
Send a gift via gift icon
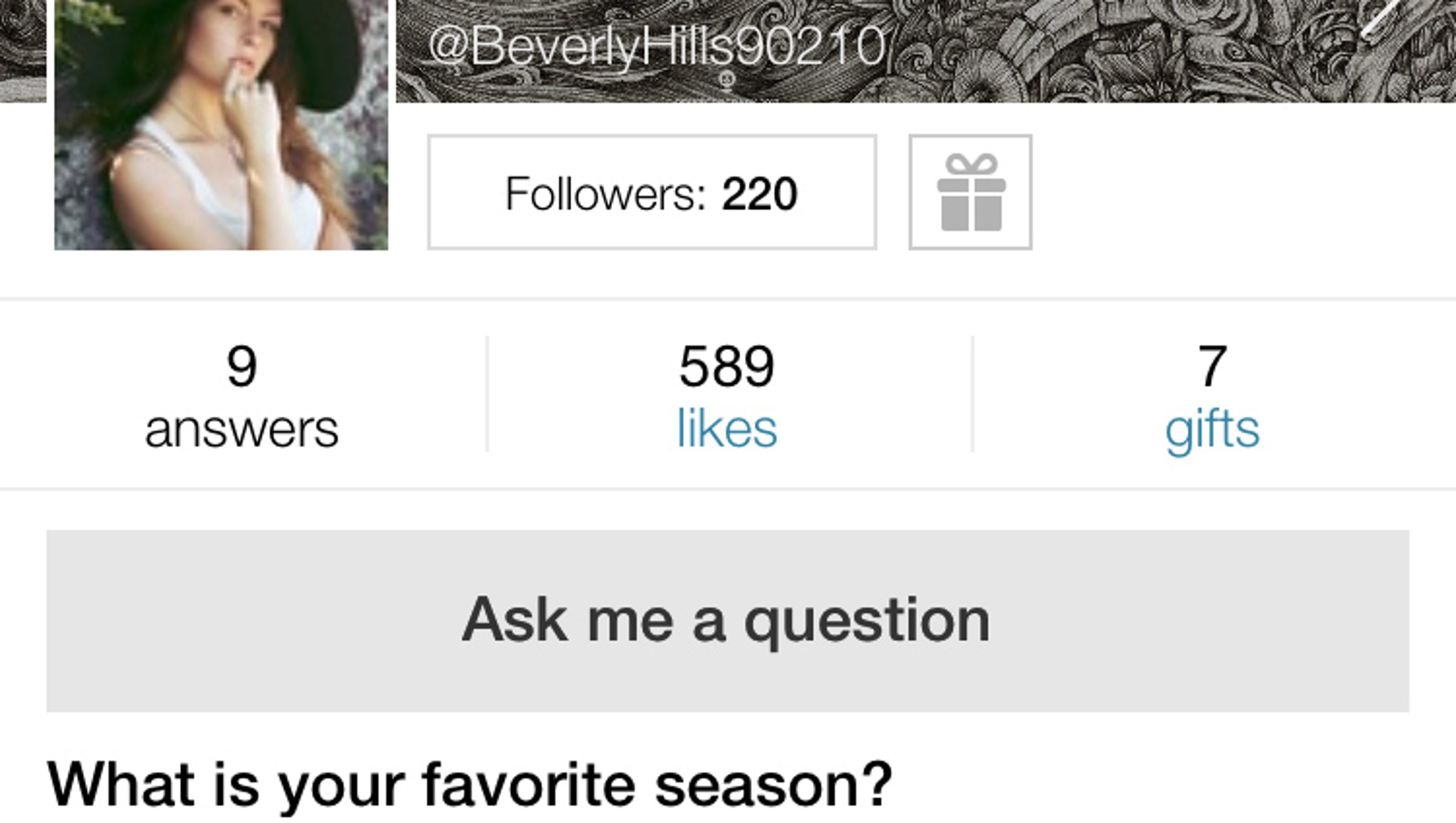[x=971, y=192]
